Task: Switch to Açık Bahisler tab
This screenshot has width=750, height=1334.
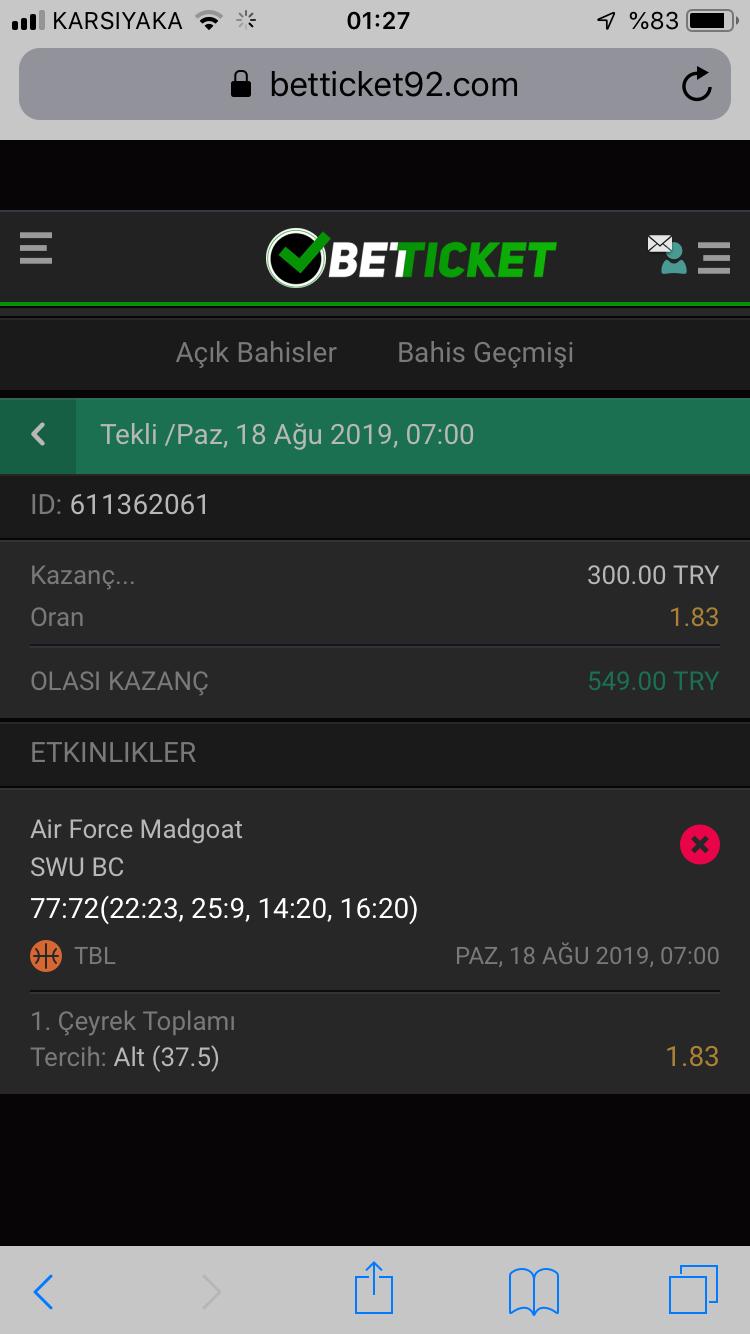Action: click(x=256, y=352)
